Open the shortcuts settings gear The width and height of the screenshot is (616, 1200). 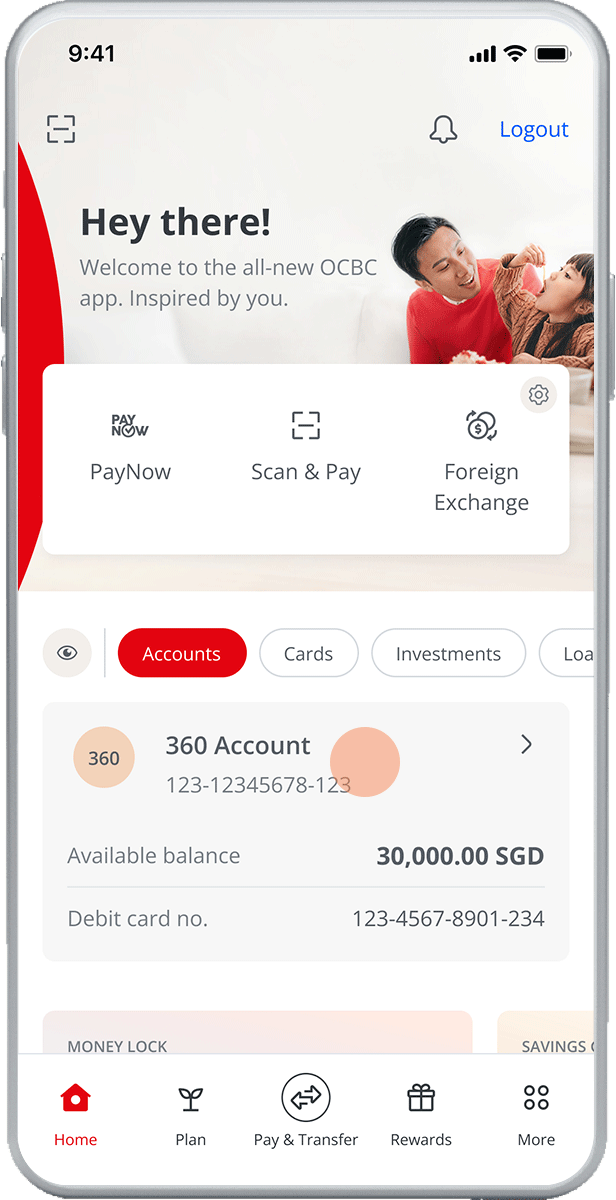coord(539,395)
